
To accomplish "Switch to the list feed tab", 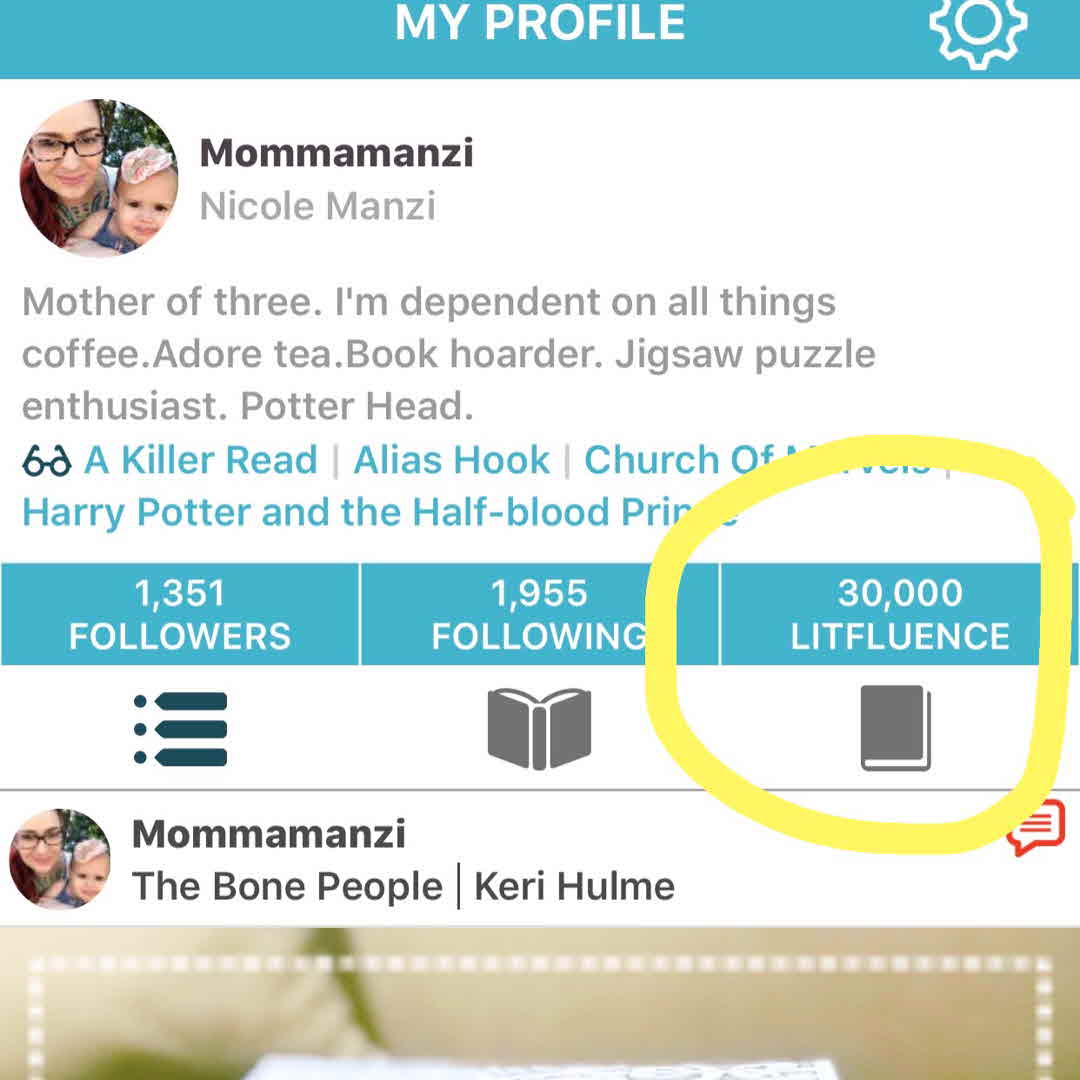I will [181, 728].
